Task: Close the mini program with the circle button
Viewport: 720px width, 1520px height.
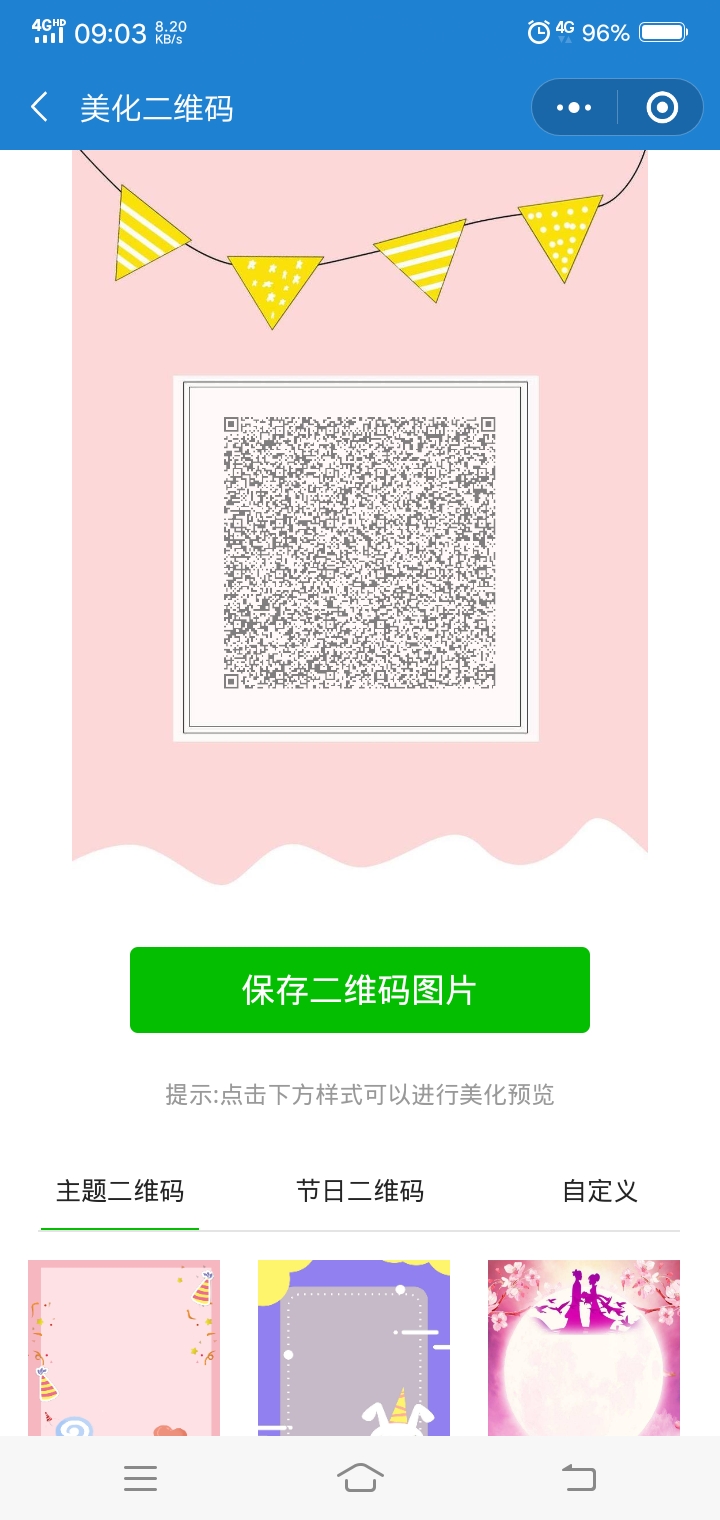Action: click(x=662, y=107)
